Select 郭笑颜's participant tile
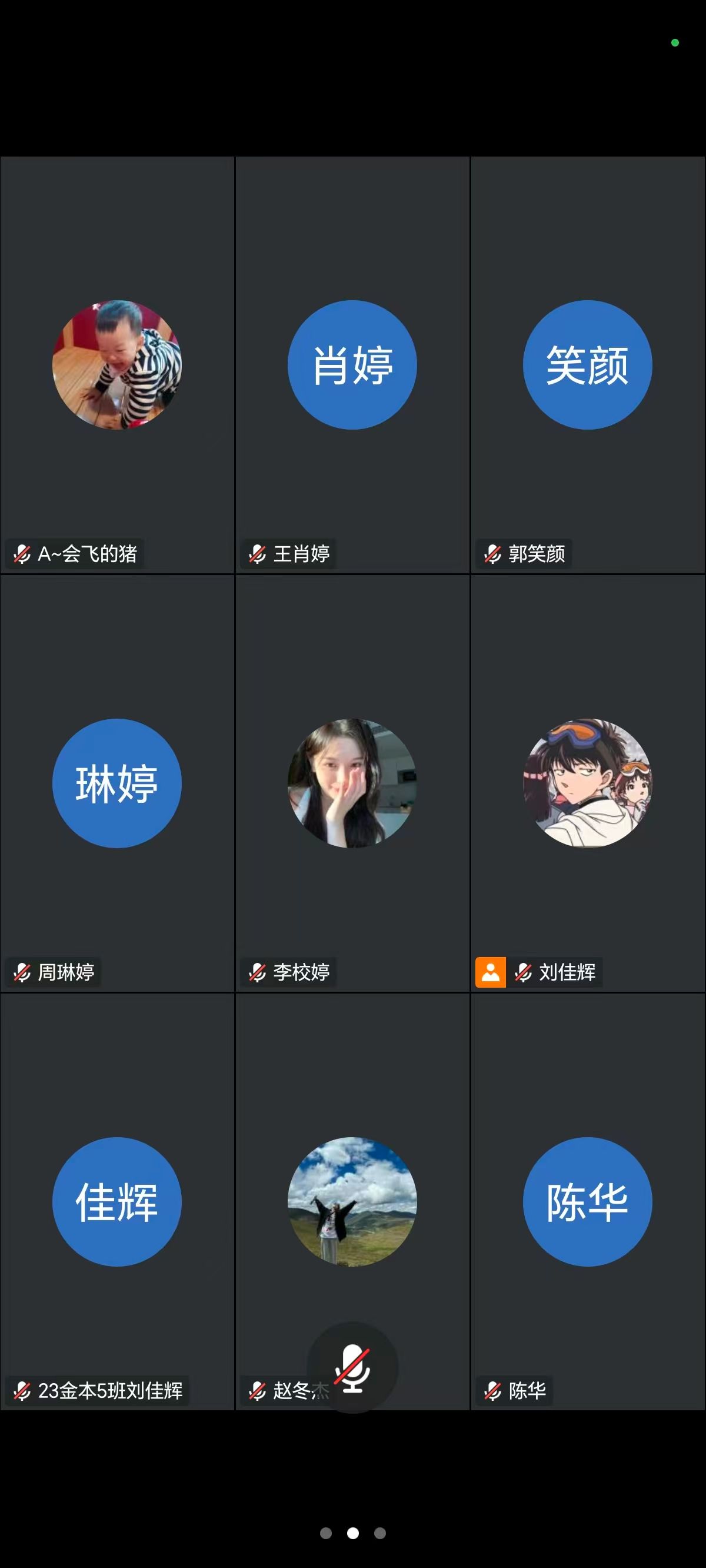This screenshot has width=706, height=1568. coord(588,364)
